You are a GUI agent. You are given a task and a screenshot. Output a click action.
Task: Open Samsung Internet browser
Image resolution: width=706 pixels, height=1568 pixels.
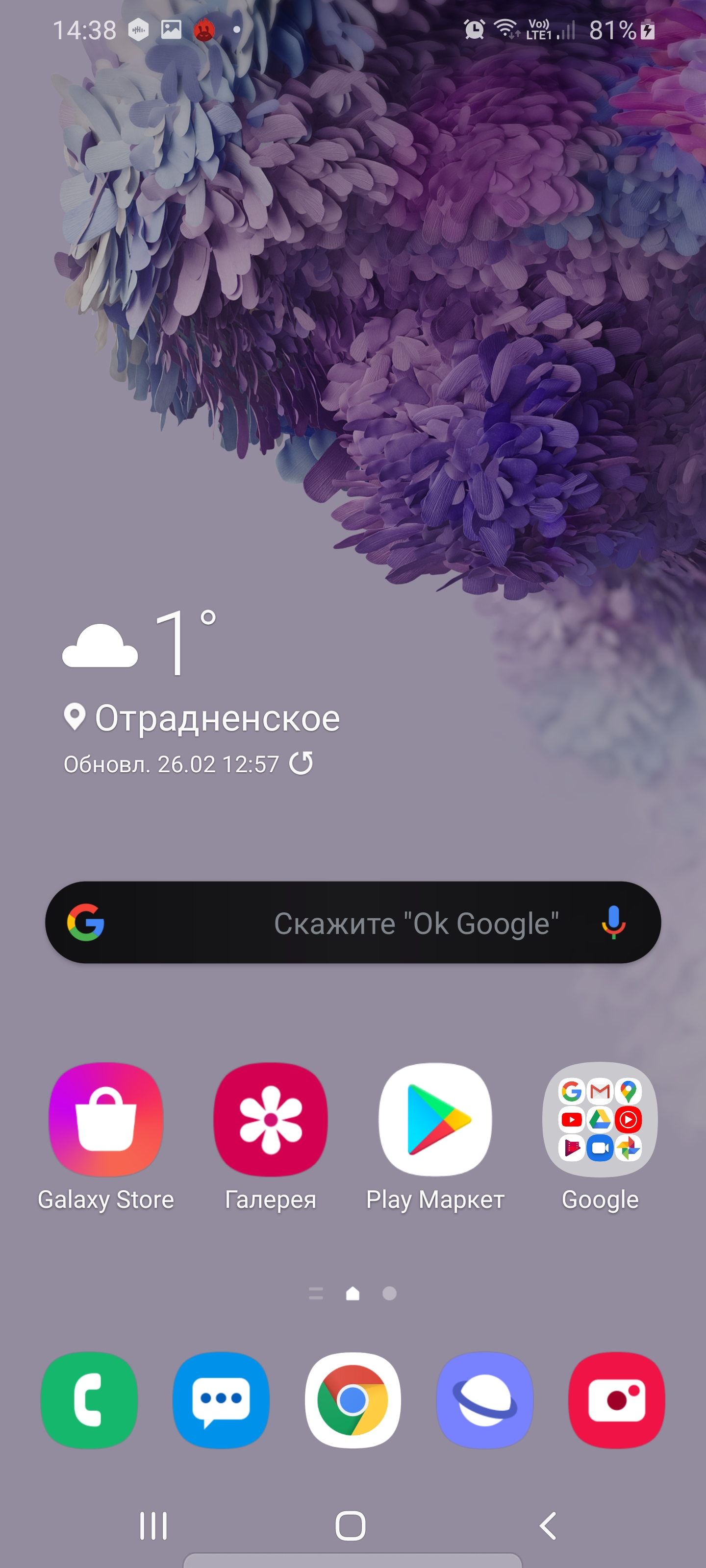(485, 1400)
